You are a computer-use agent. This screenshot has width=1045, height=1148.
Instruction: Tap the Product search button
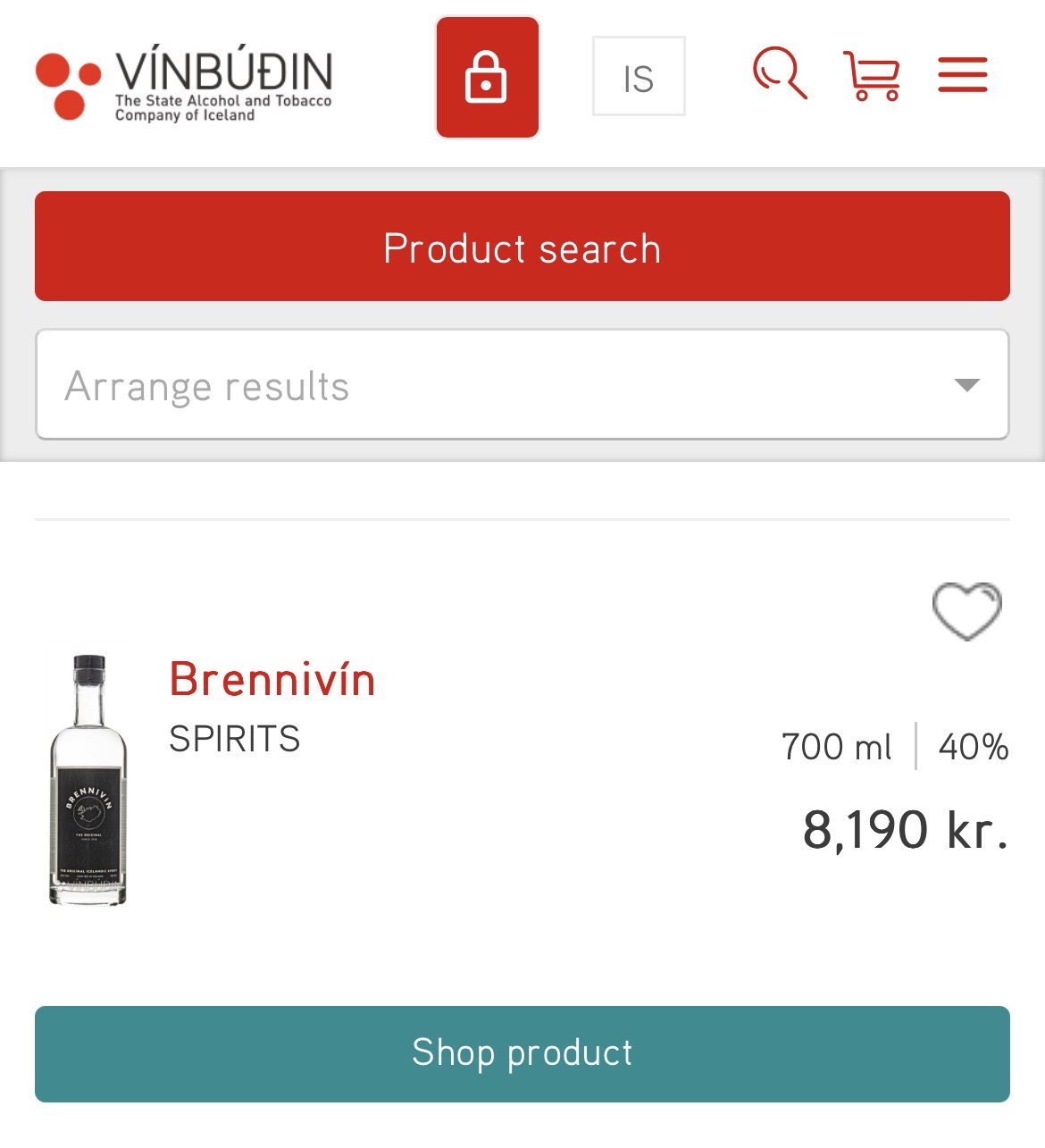522,247
